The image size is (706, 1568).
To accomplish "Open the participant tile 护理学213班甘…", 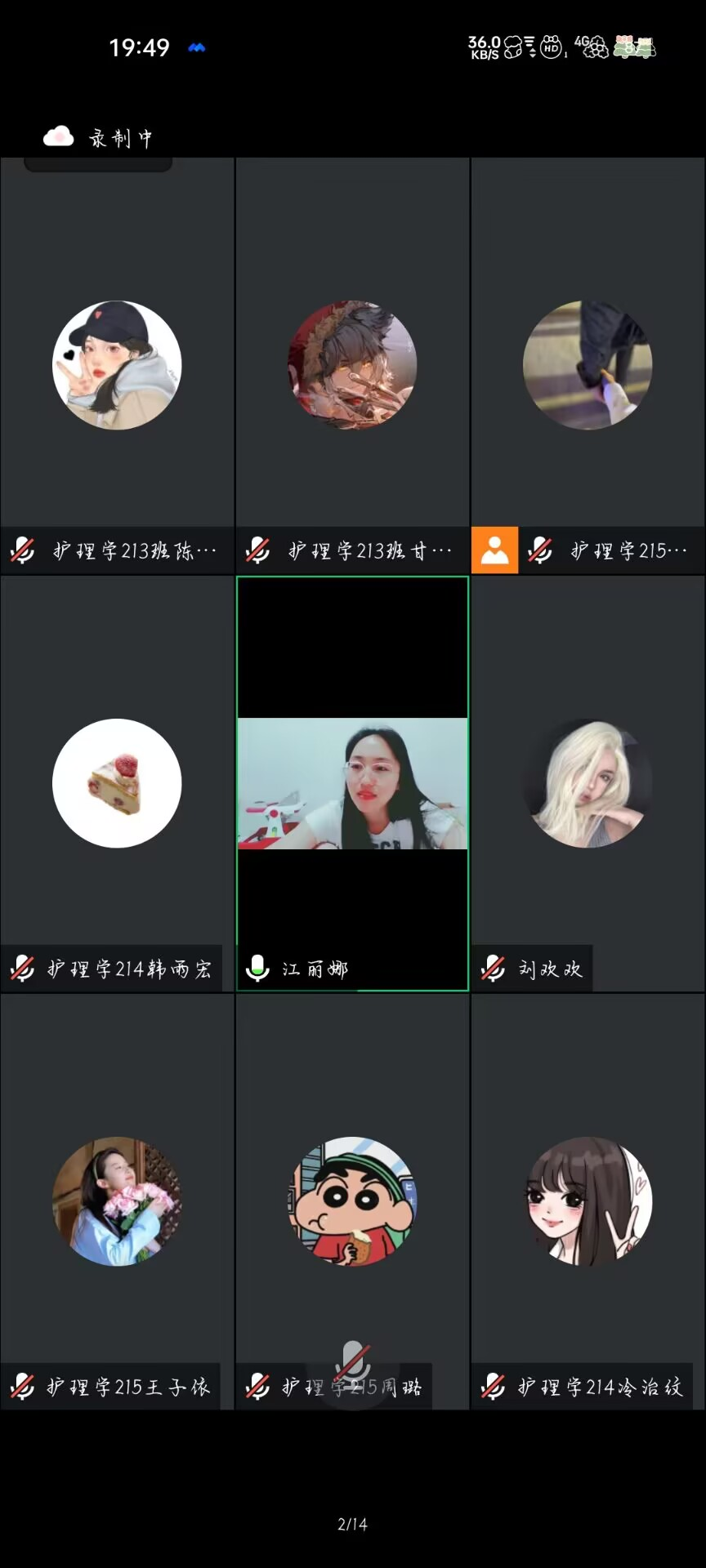I will click(352, 365).
